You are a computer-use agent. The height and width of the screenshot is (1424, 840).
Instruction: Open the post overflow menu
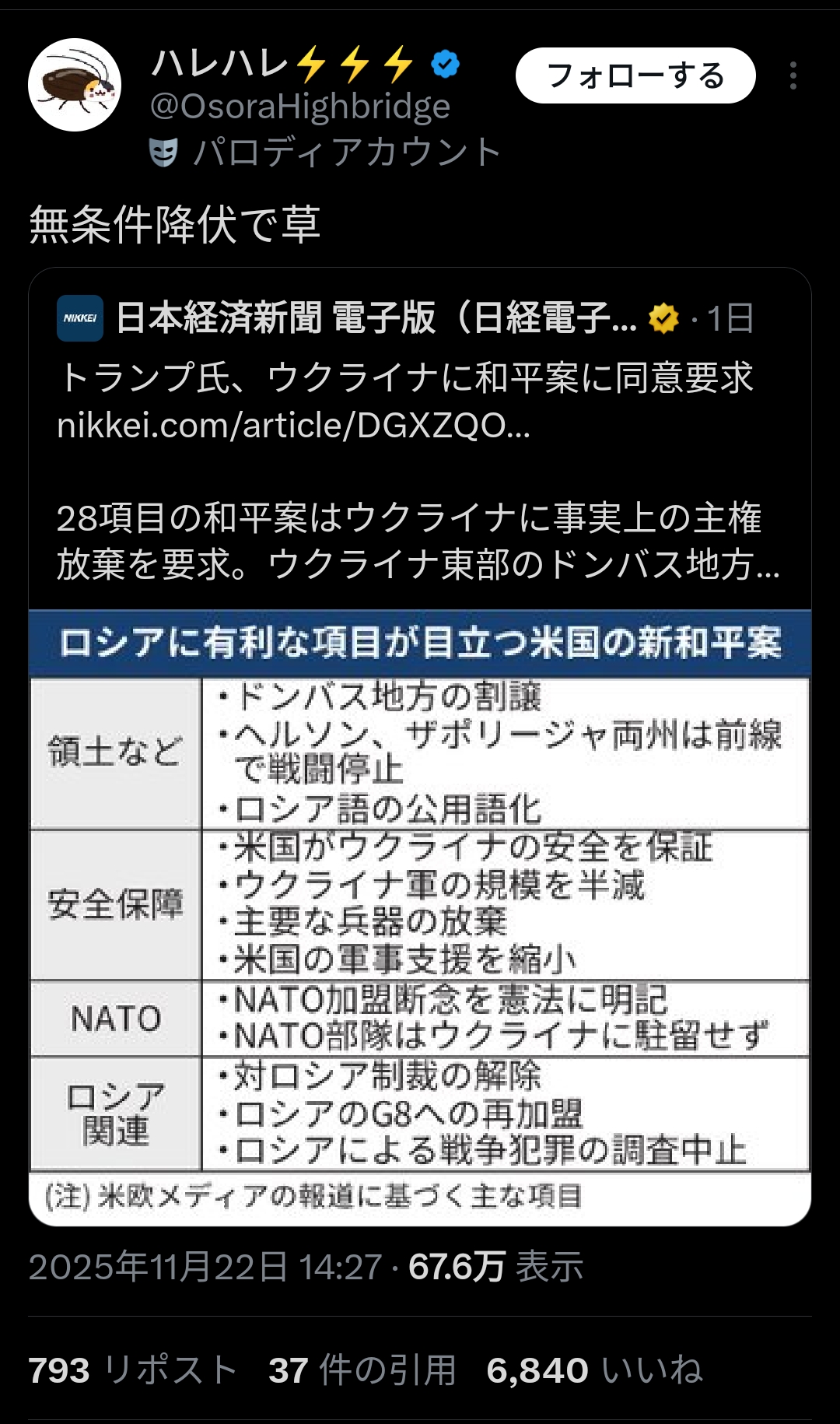coord(793,75)
